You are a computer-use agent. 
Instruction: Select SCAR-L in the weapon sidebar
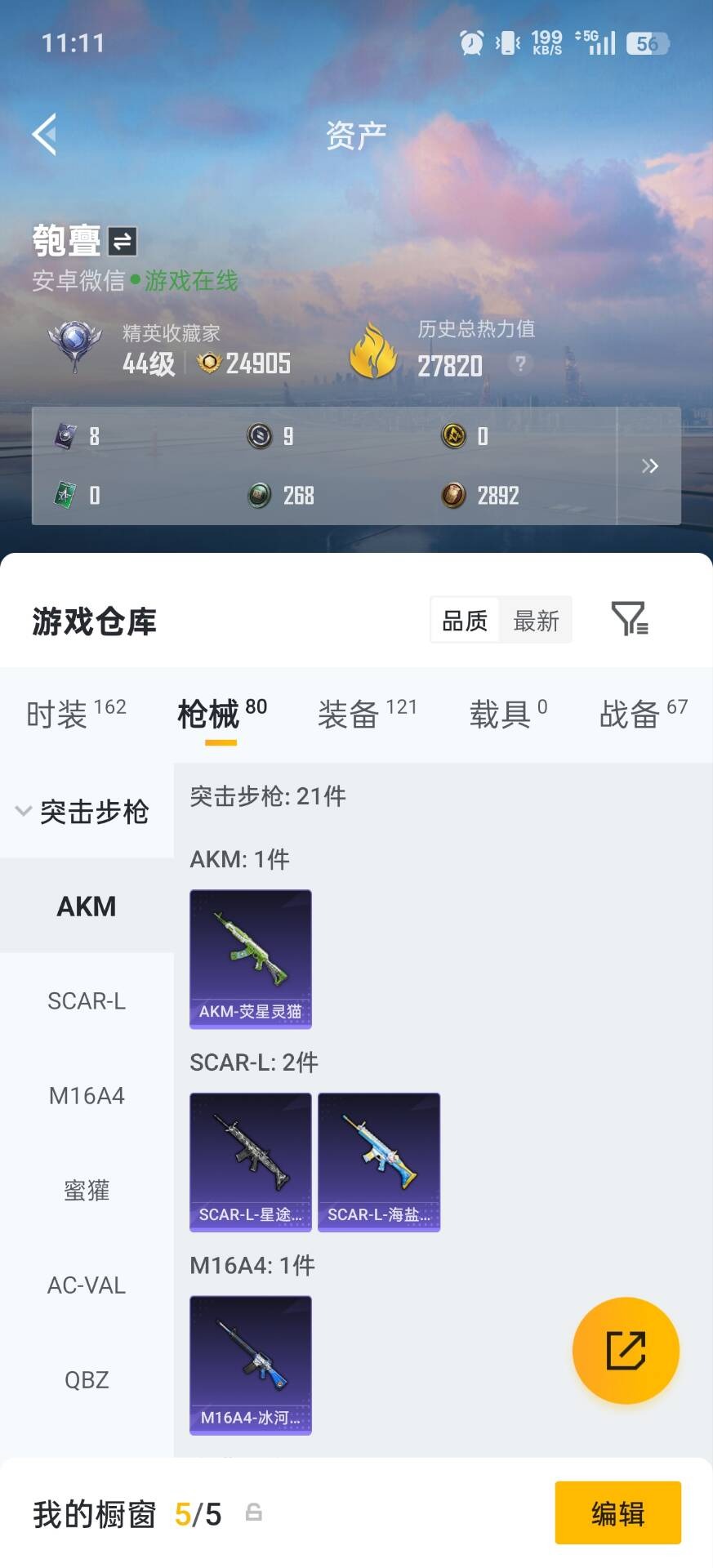tap(86, 1002)
